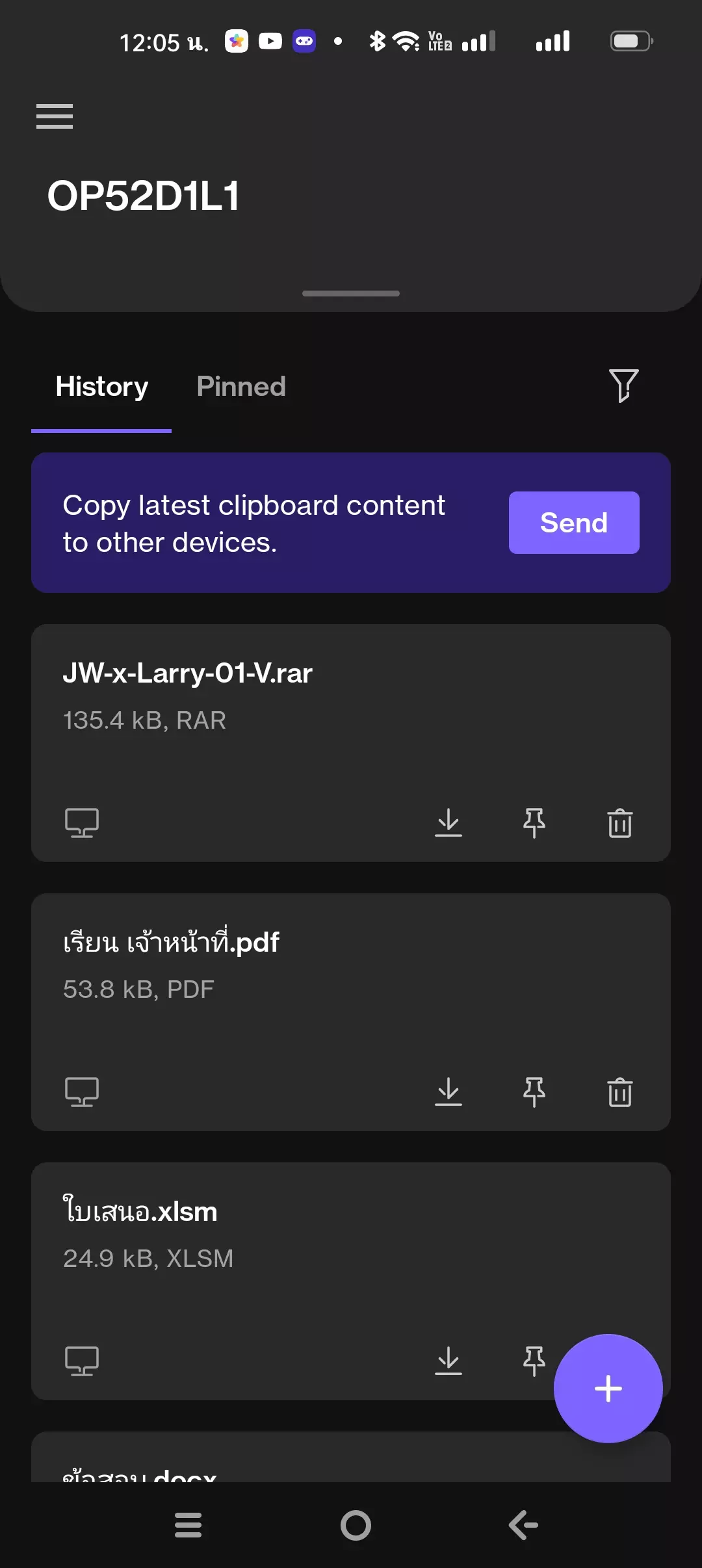Open the filter options
702x1568 pixels.
tap(623, 385)
